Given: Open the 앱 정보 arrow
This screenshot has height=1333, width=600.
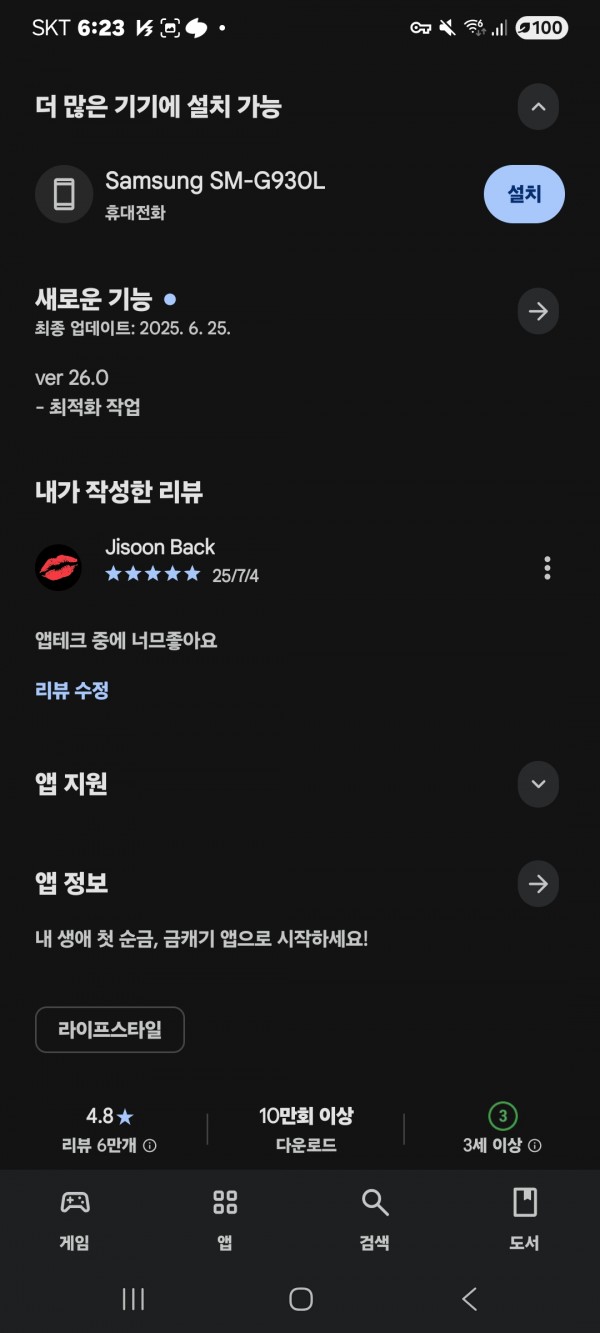Looking at the screenshot, I should pos(538,884).
